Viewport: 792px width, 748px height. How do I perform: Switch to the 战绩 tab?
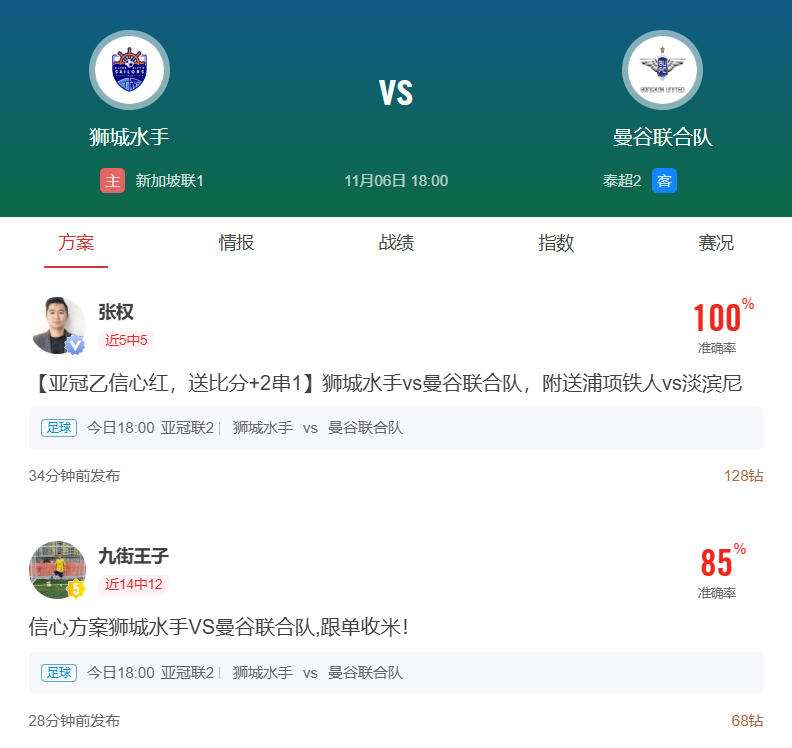click(x=396, y=243)
